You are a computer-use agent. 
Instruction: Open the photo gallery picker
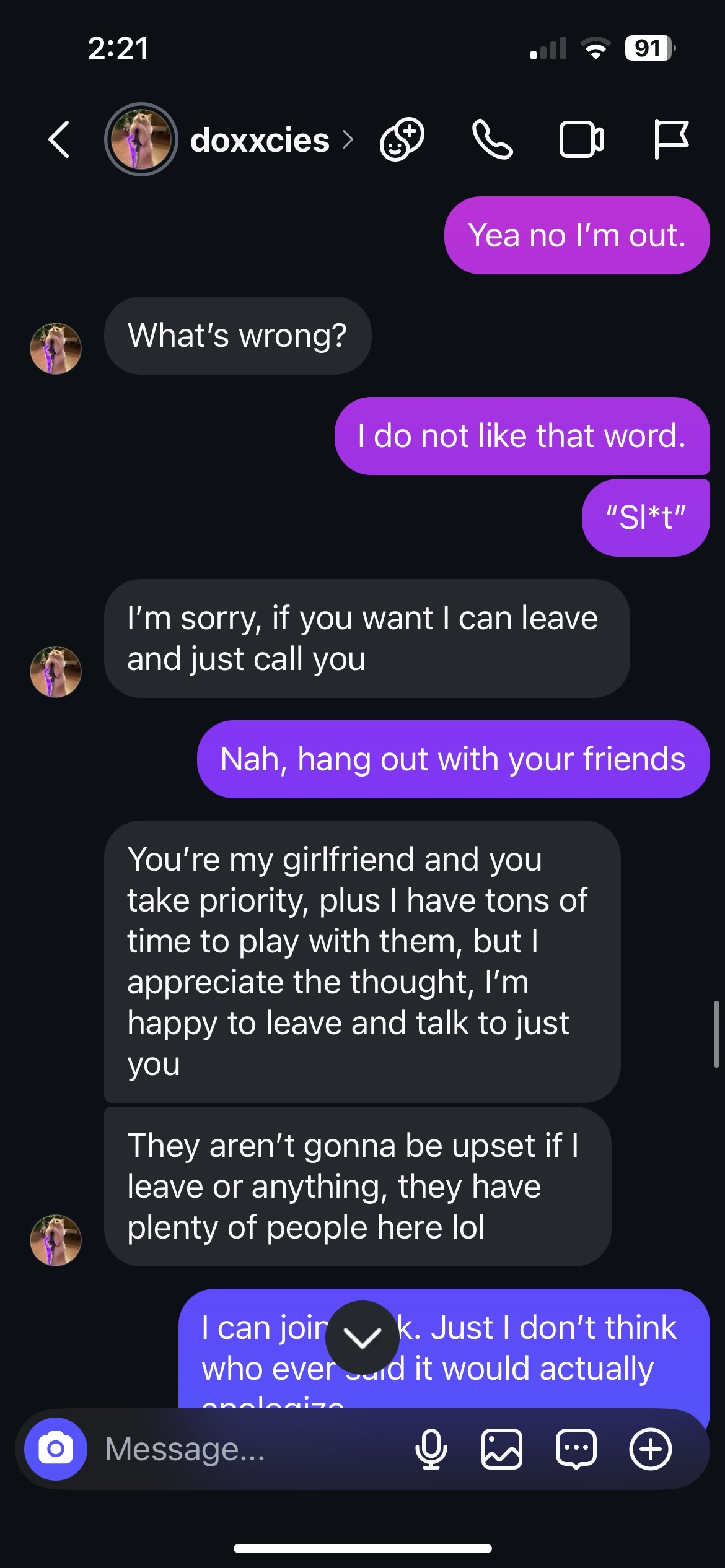tap(502, 1449)
